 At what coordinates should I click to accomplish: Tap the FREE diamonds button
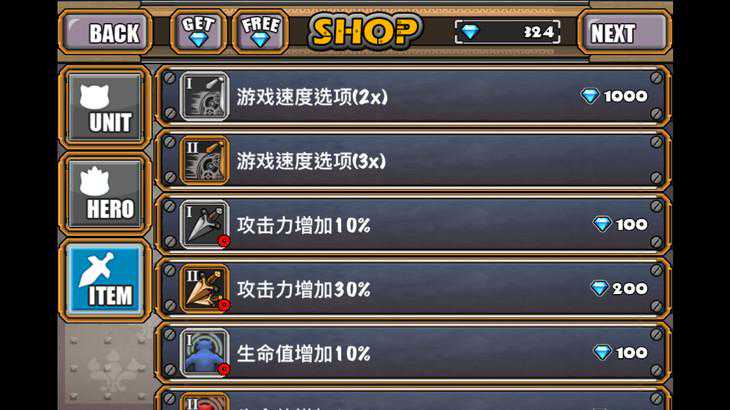[260, 32]
